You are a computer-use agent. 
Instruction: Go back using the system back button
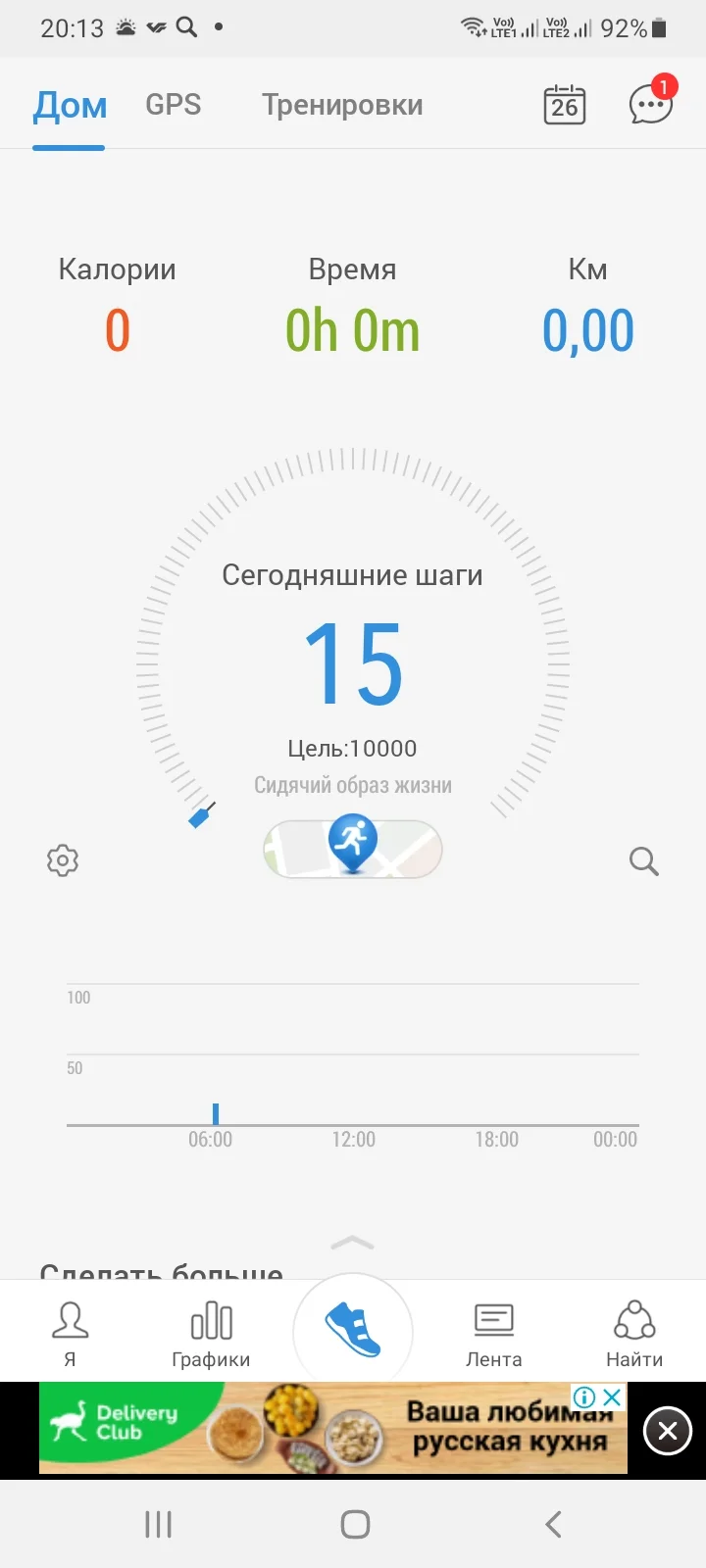pos(553,1524)
